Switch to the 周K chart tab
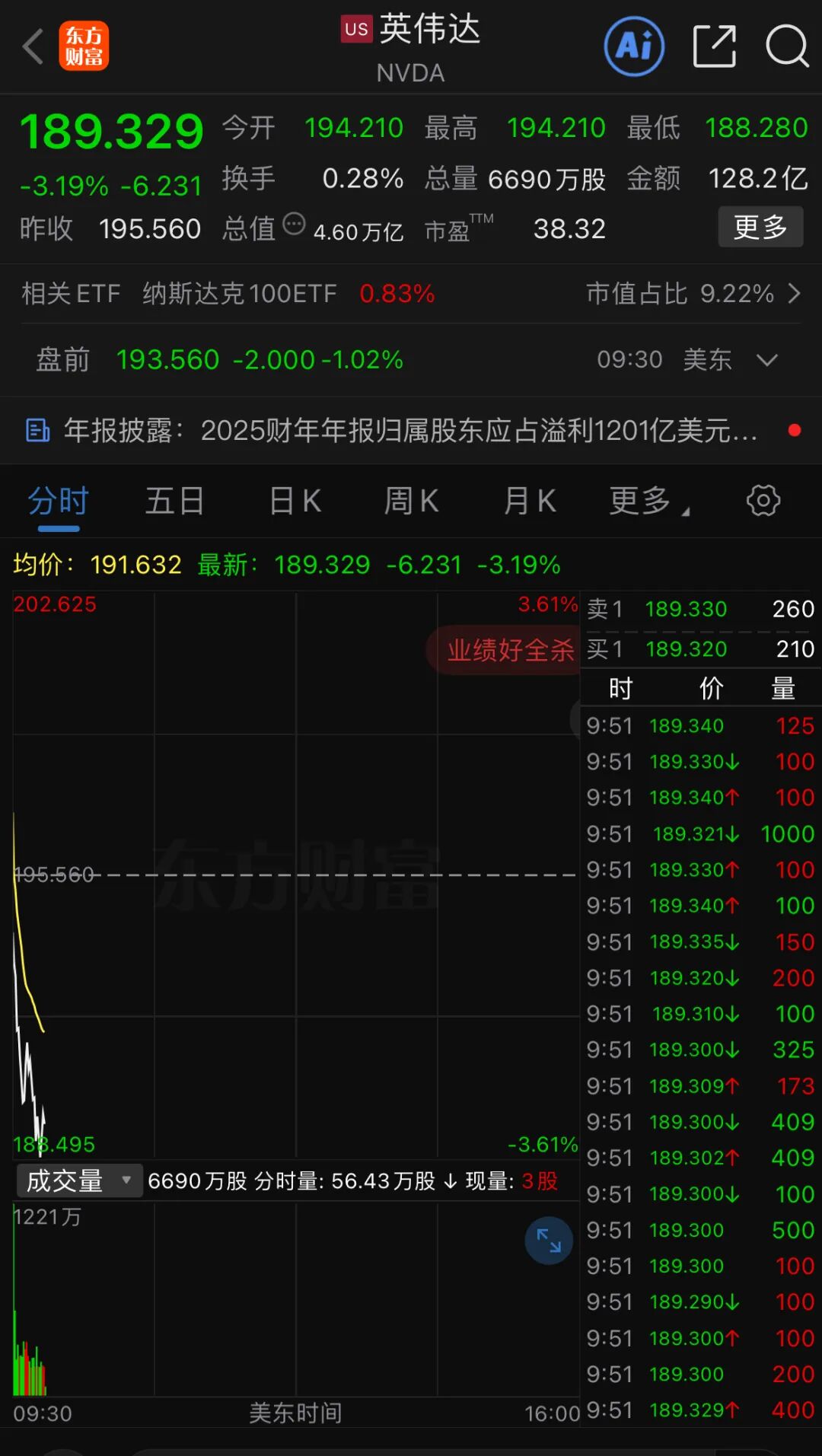The height and width of the screenshot is (1456, 822). click(x=411, y=502)
